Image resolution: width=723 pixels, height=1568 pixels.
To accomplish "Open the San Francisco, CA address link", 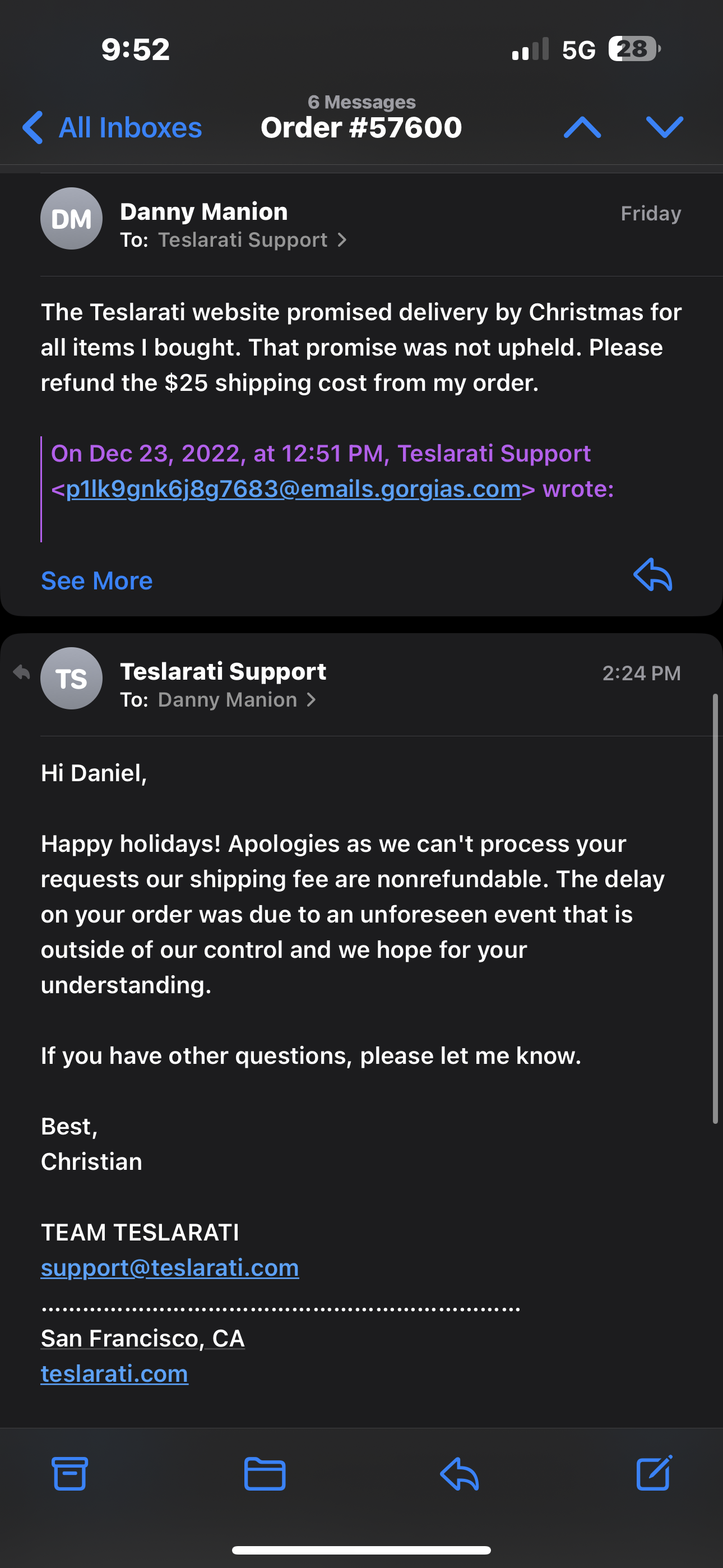I will click(143, 1339).
